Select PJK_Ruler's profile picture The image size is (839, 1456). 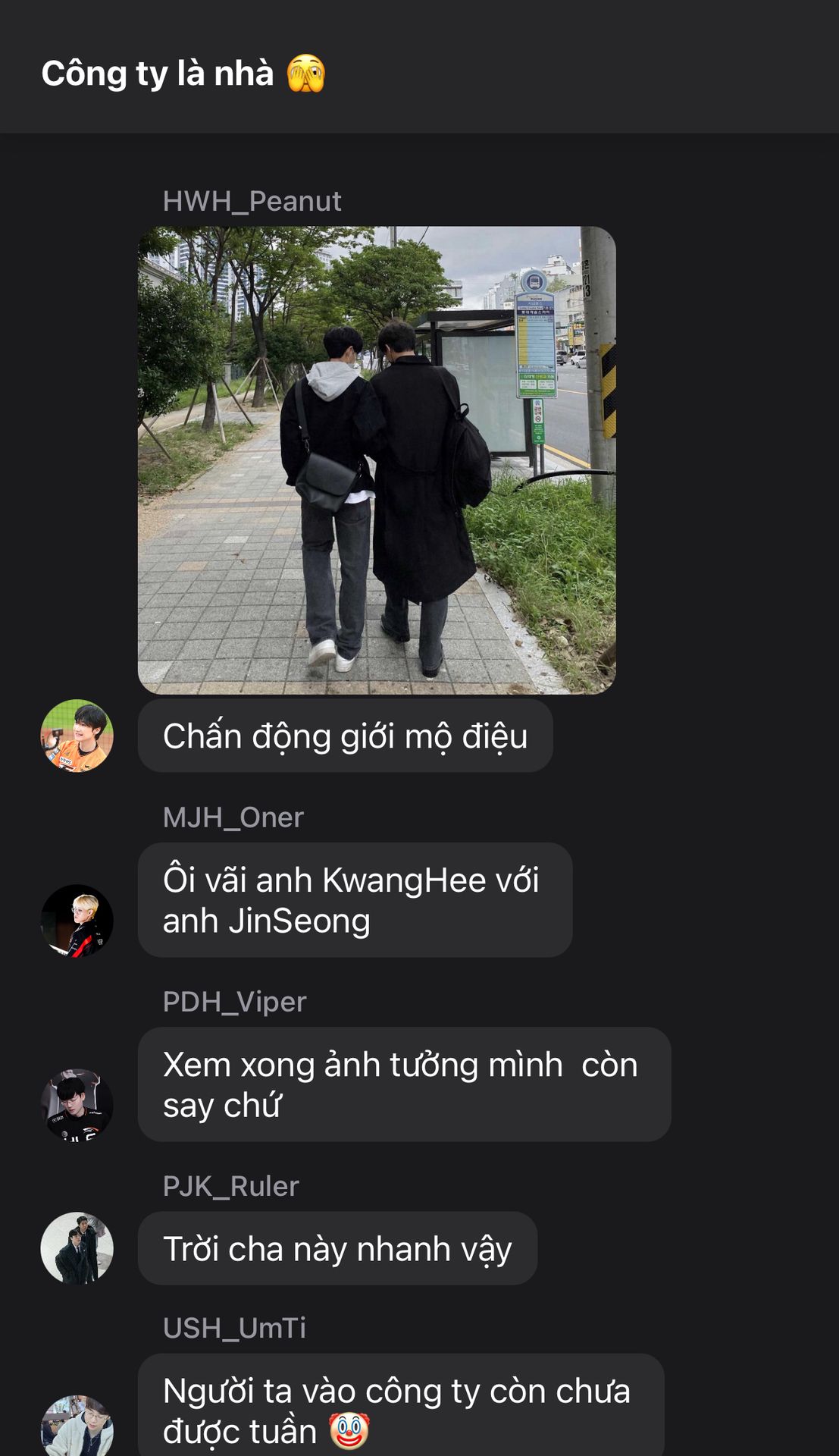77,1247
